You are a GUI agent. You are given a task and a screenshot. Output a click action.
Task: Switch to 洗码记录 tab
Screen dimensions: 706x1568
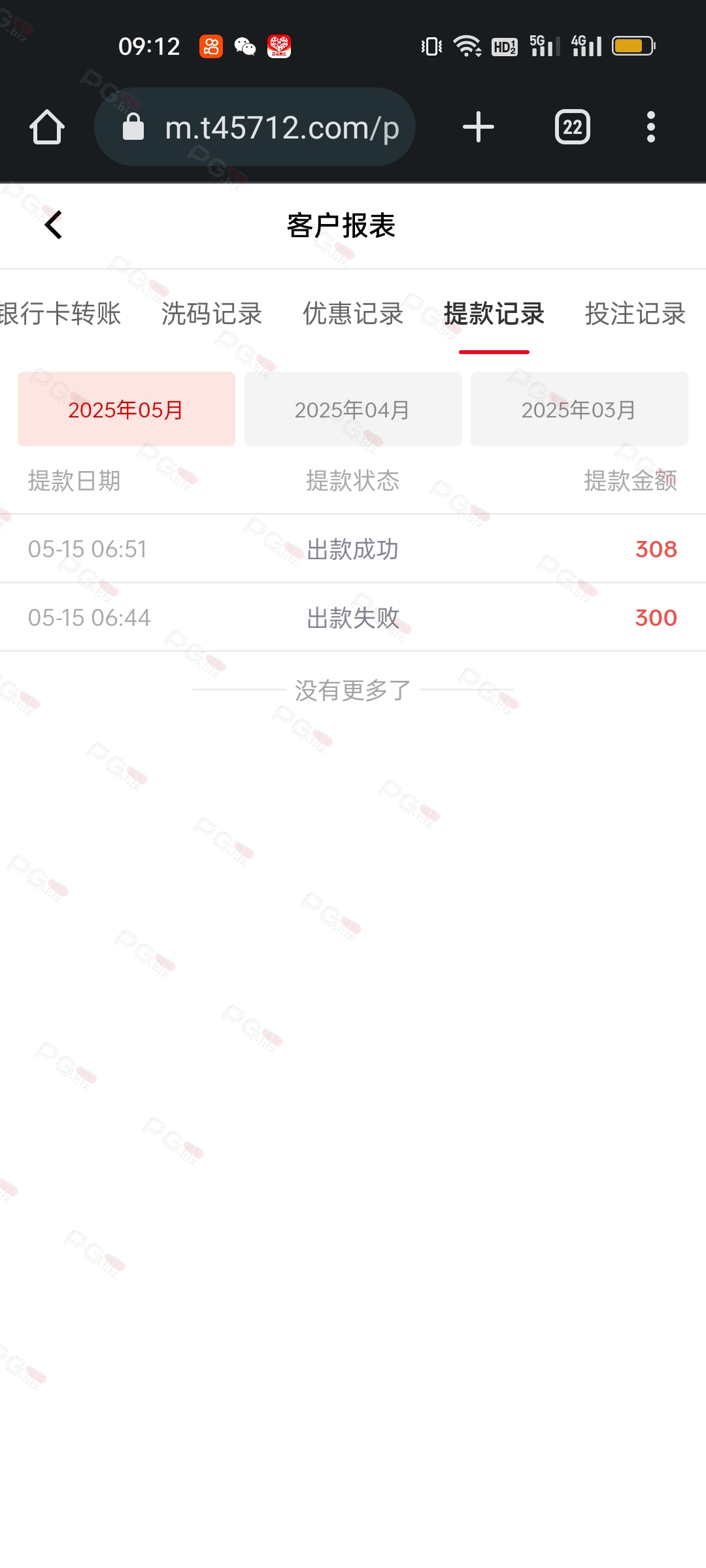click(212, 314)
